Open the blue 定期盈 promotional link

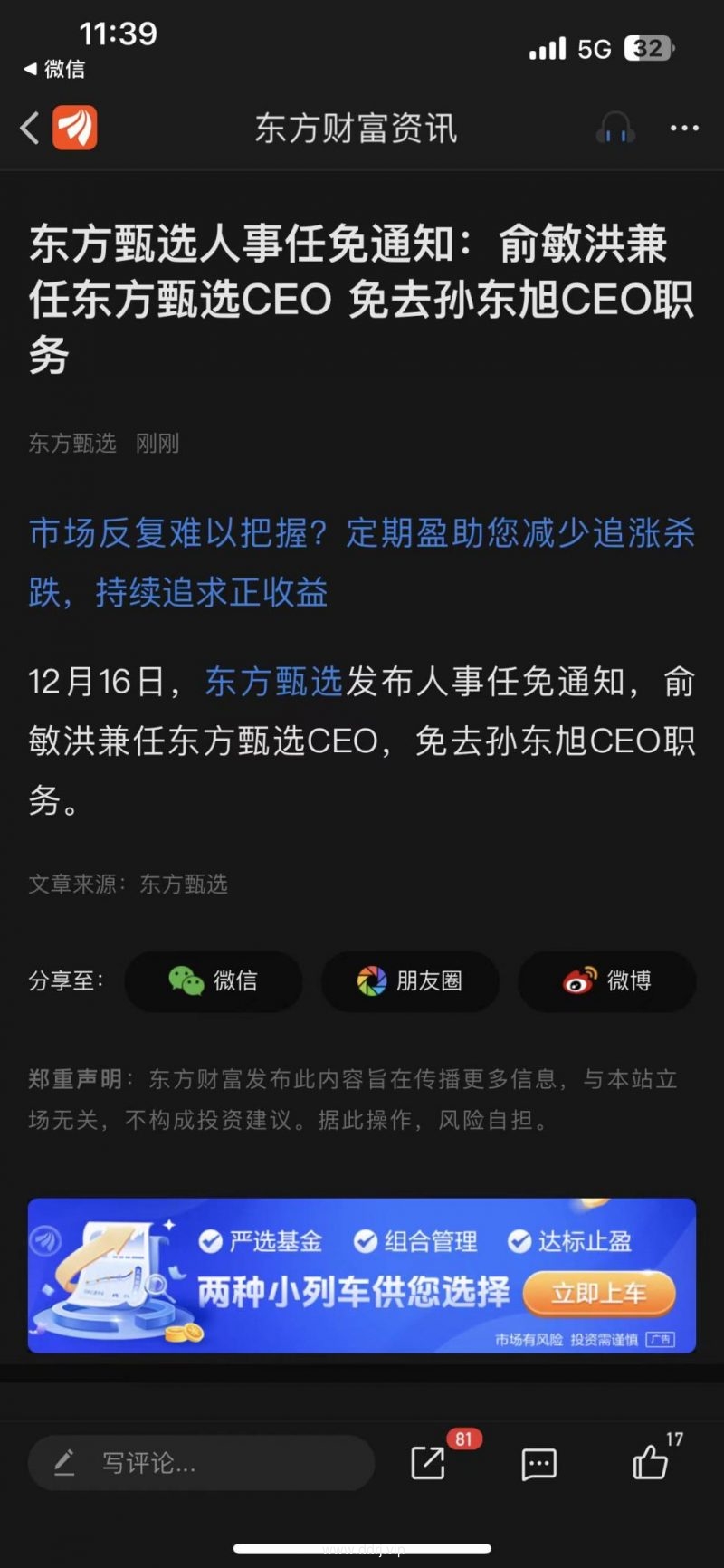tap(360, 562)
